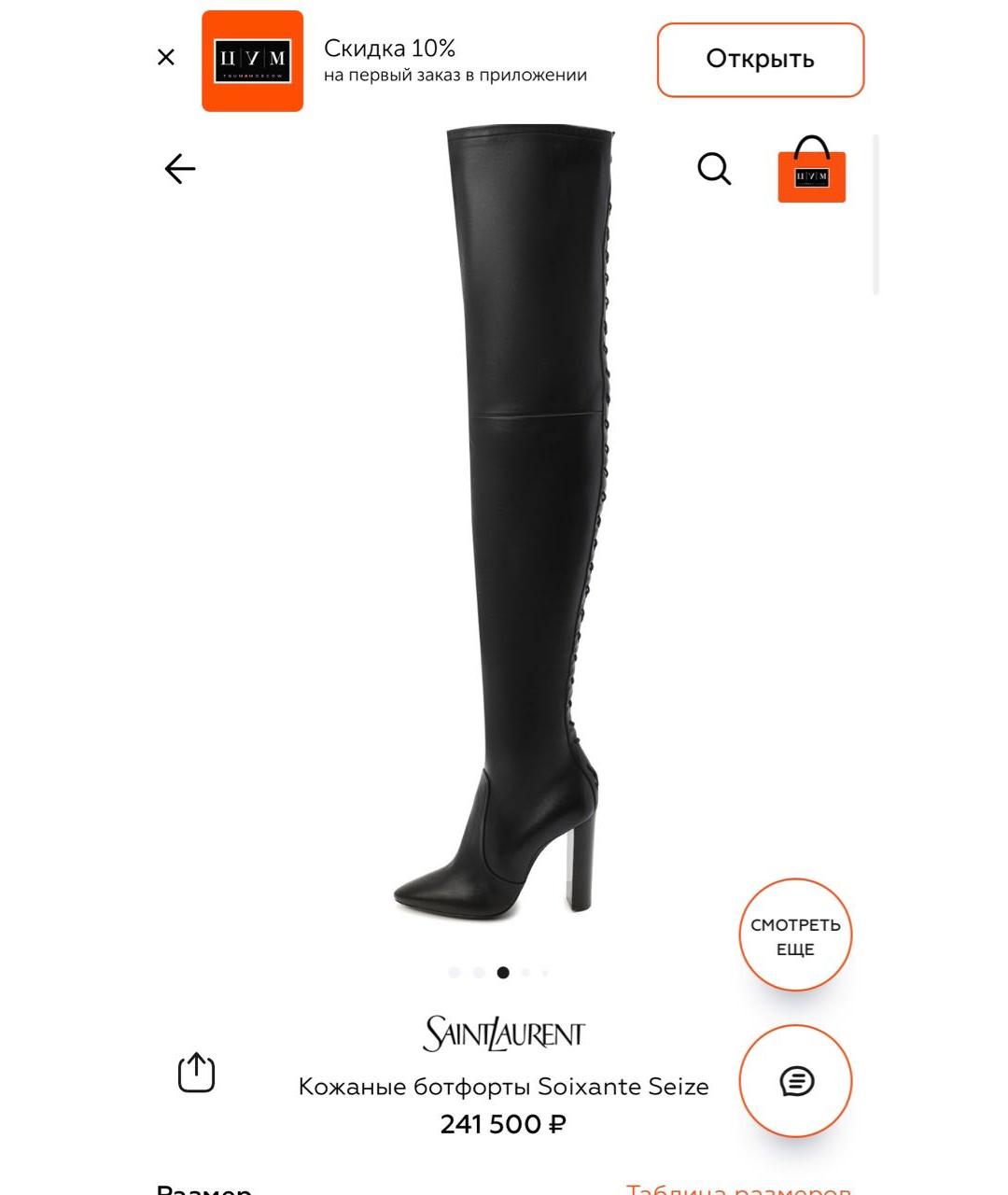Tap the Смотреть еще button

point(795,936)
